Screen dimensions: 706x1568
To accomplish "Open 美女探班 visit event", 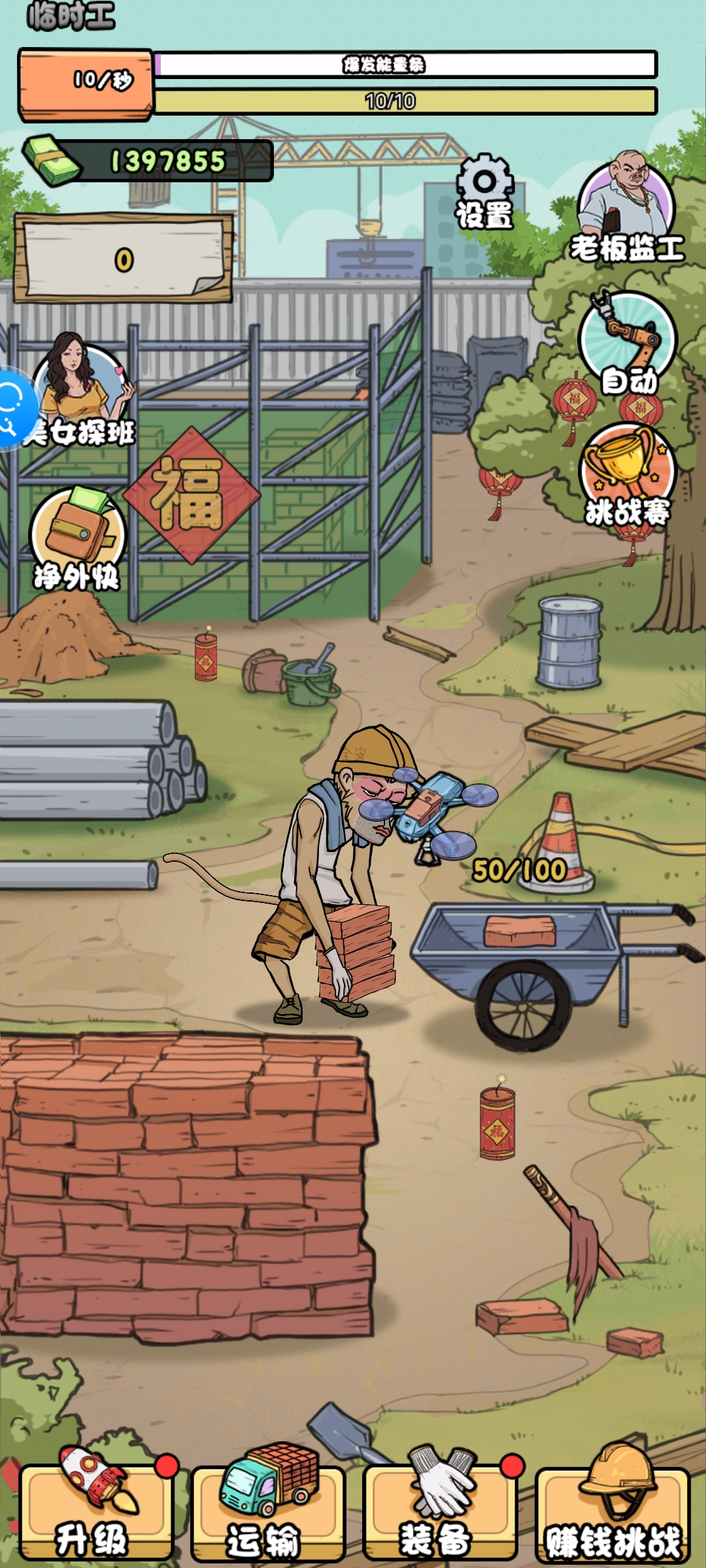I will pos(82,389).
